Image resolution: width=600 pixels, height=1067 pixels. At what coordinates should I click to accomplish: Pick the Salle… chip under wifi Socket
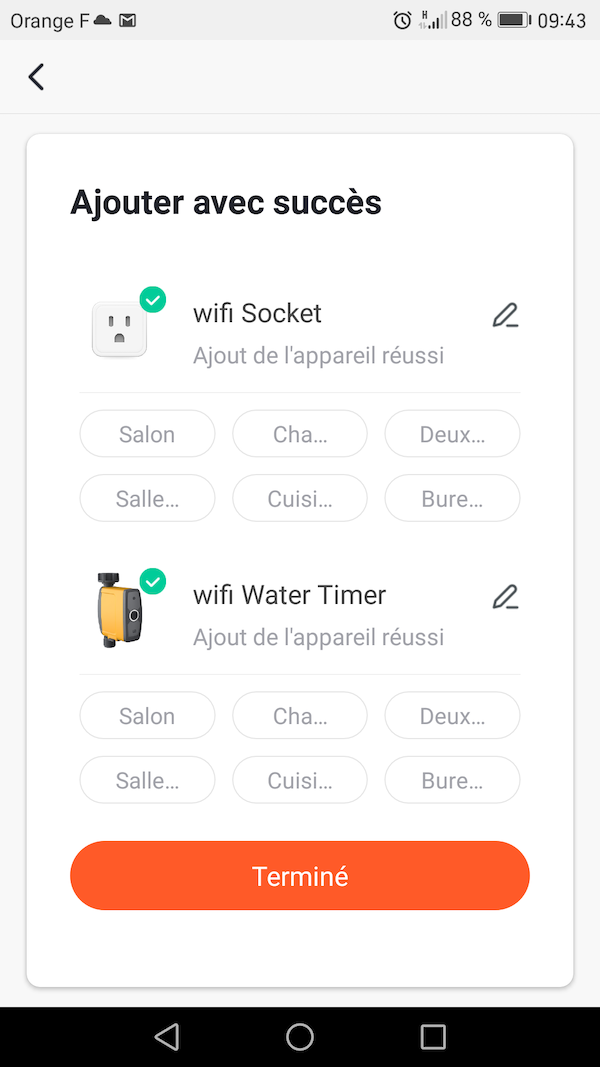147,498
